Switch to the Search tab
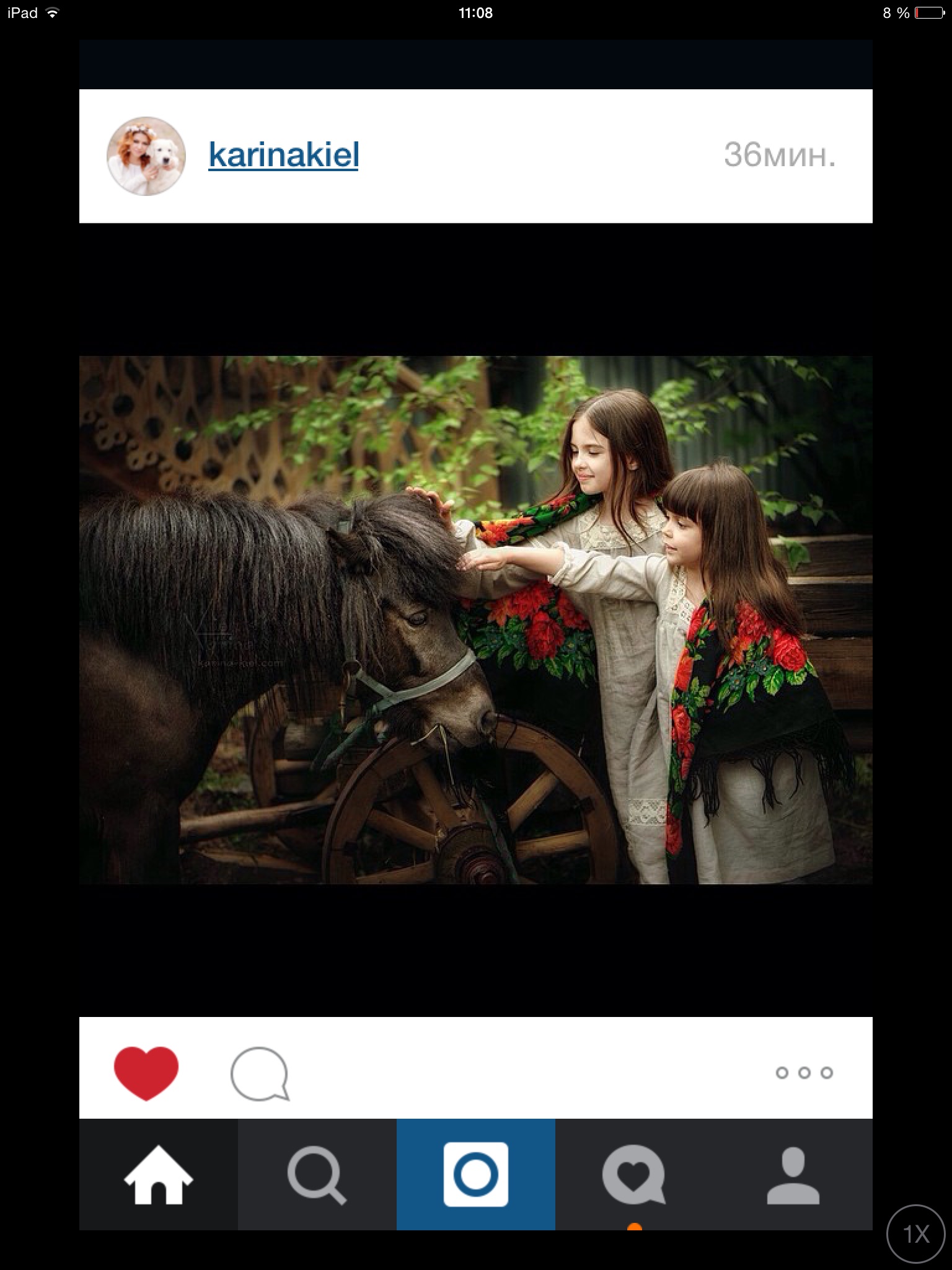Screen dimensions: 952x1270 [x=317, y=1175]
